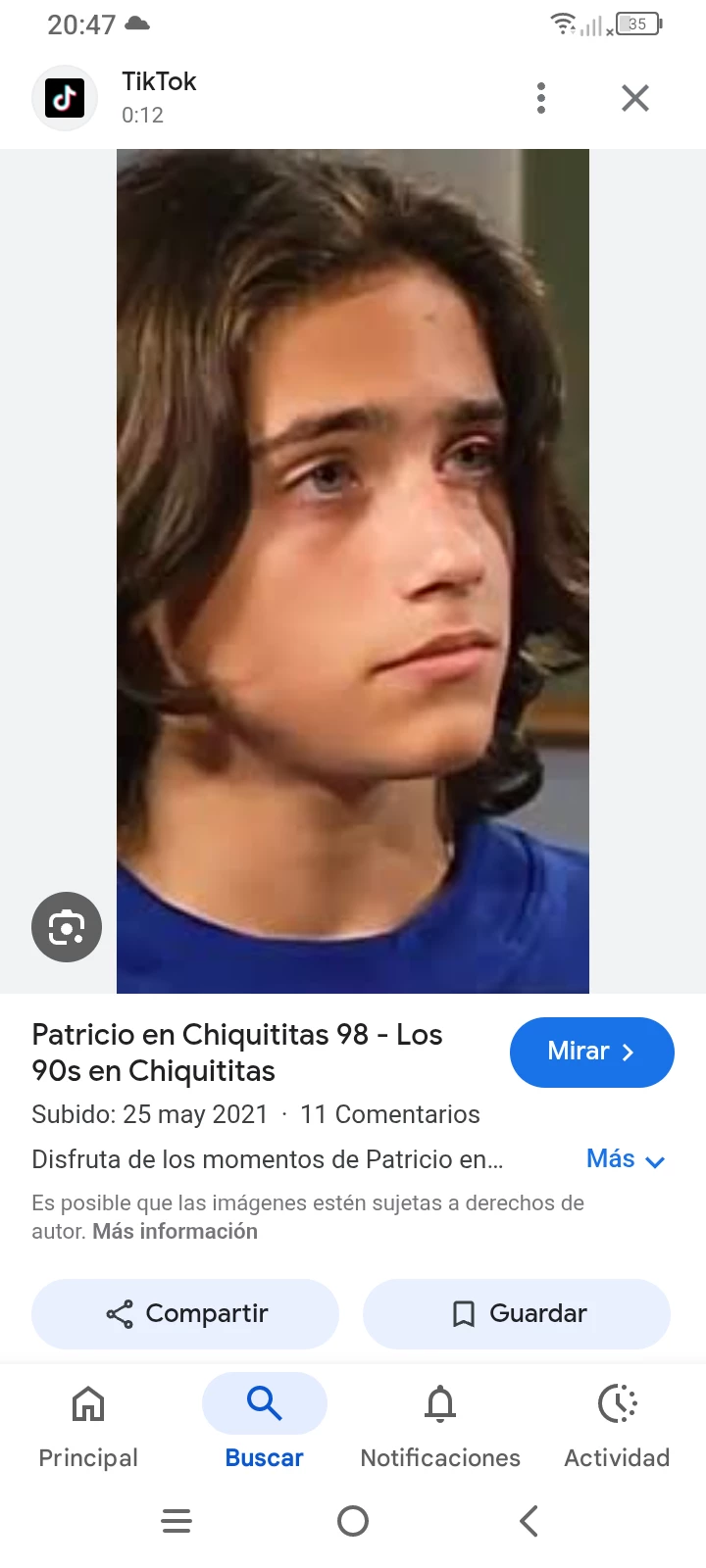Viewport: 706px width, 1568px height.
Task: Expand the description with Más
Action: tap(625, 1159)
